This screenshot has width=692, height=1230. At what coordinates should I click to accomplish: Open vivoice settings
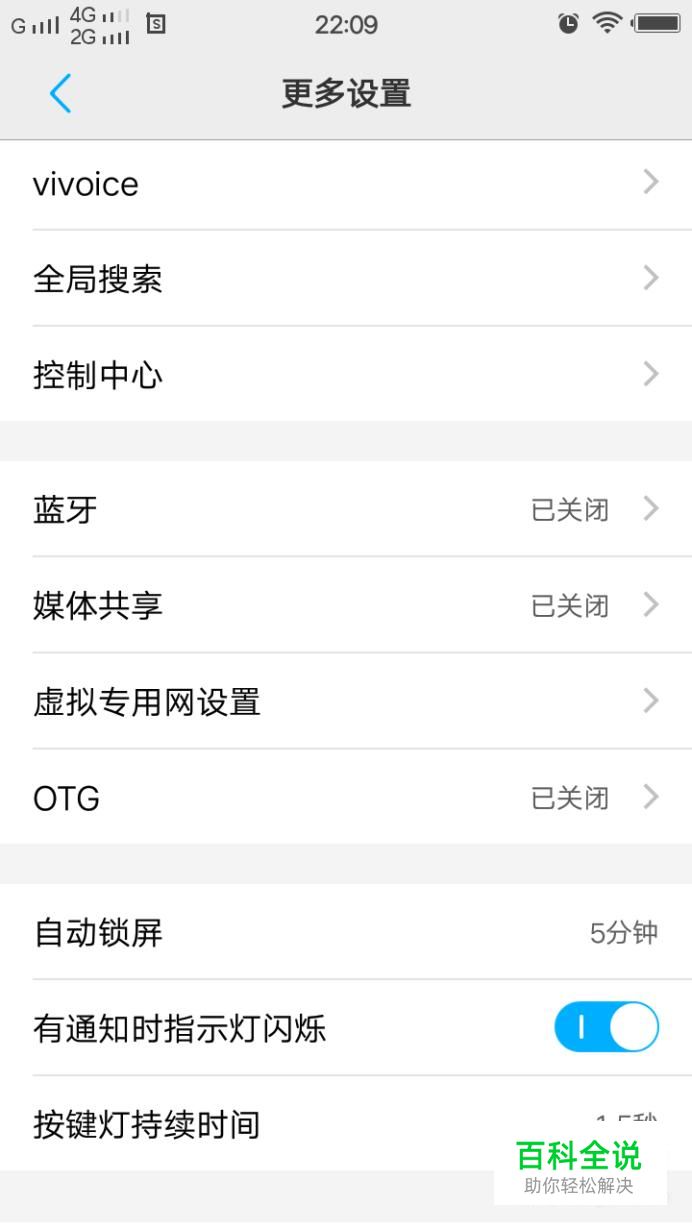(345, 184)
